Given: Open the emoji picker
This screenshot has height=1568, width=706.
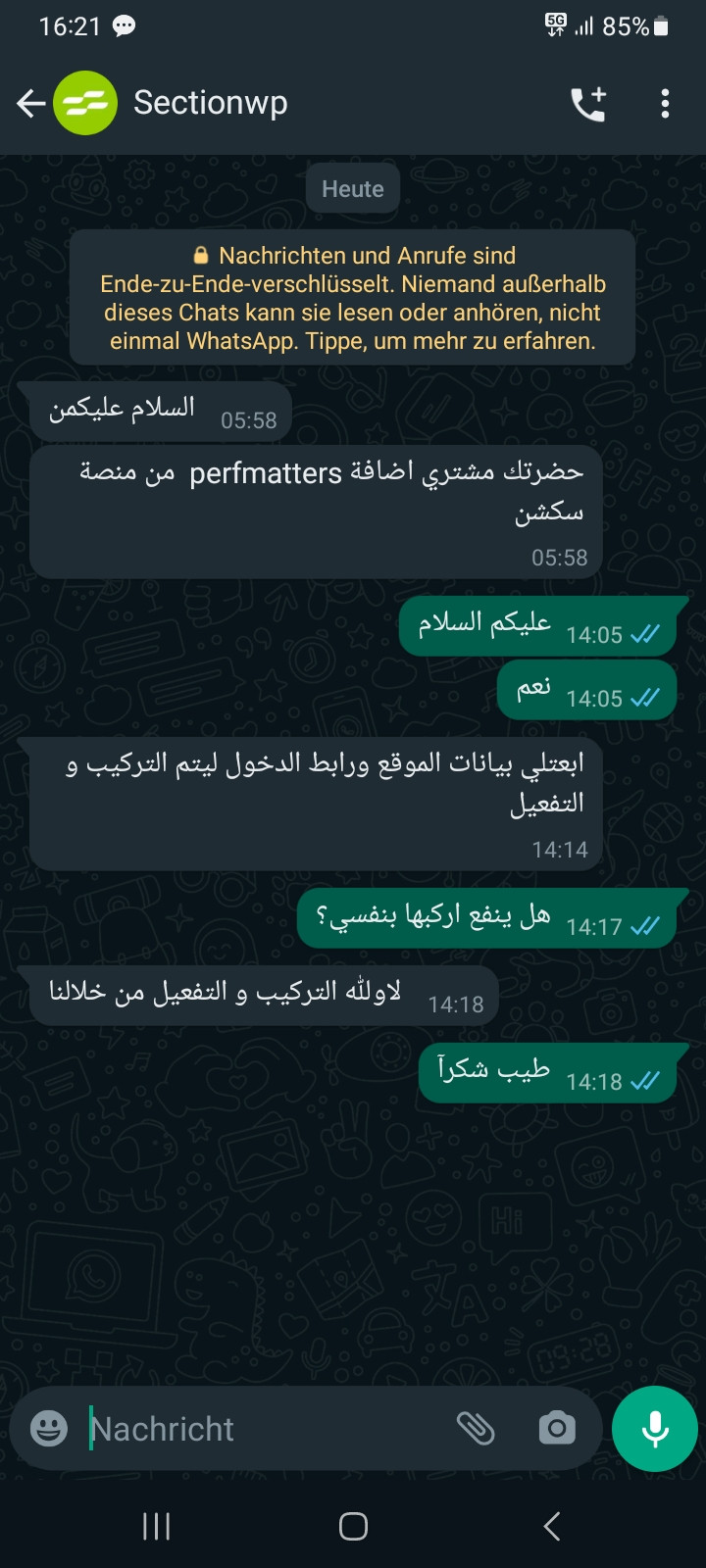Looking at the screenshot, I should tap(48, 1428).
